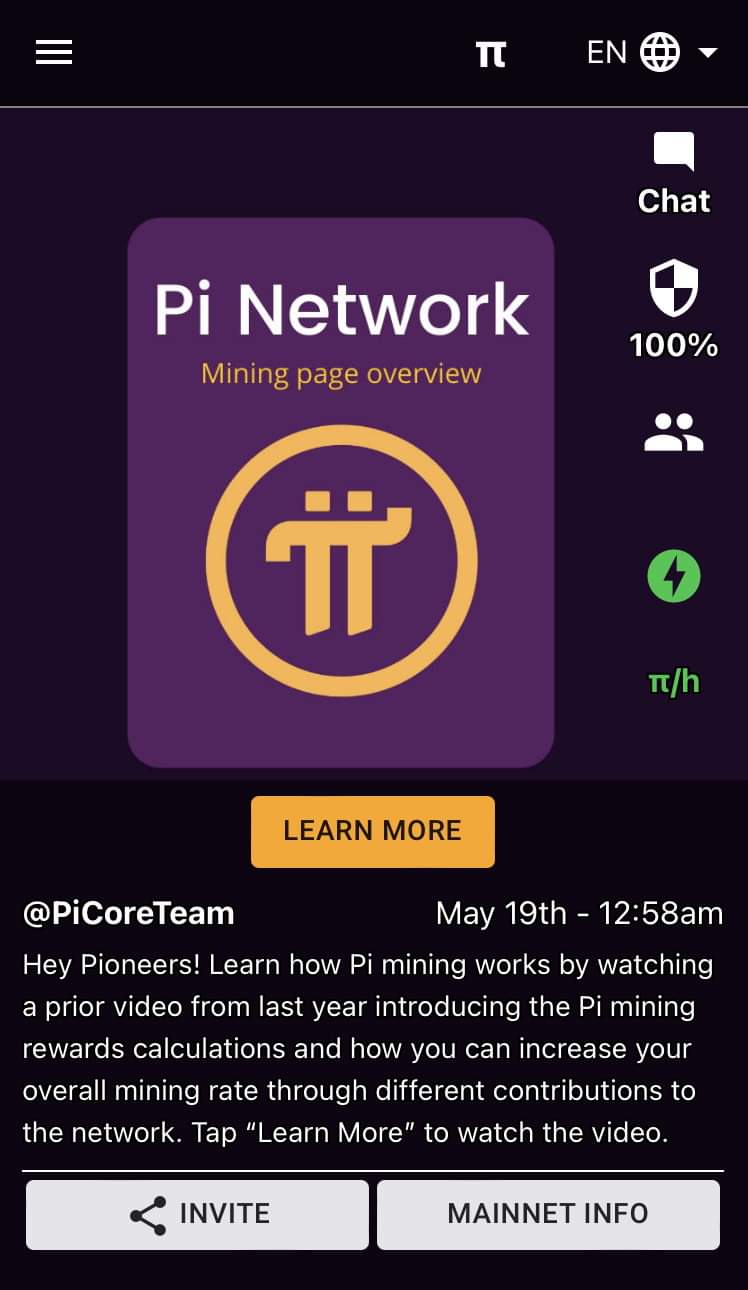This screenshot has height=1290, width=748.
Task: Tap the Pi symbol in the top bar
Action: (x=491, y=53)
